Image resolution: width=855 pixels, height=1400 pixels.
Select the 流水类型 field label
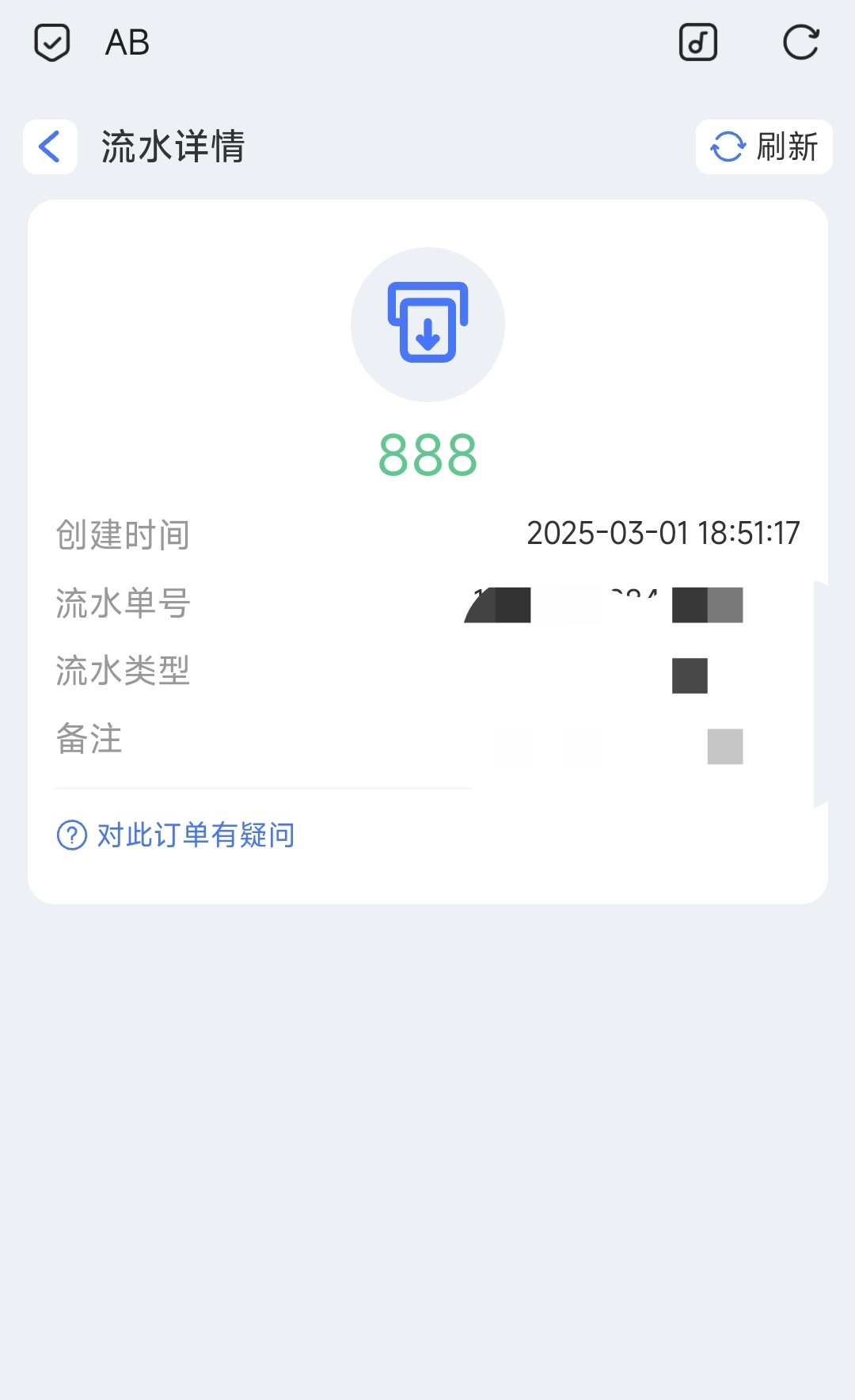123,671
